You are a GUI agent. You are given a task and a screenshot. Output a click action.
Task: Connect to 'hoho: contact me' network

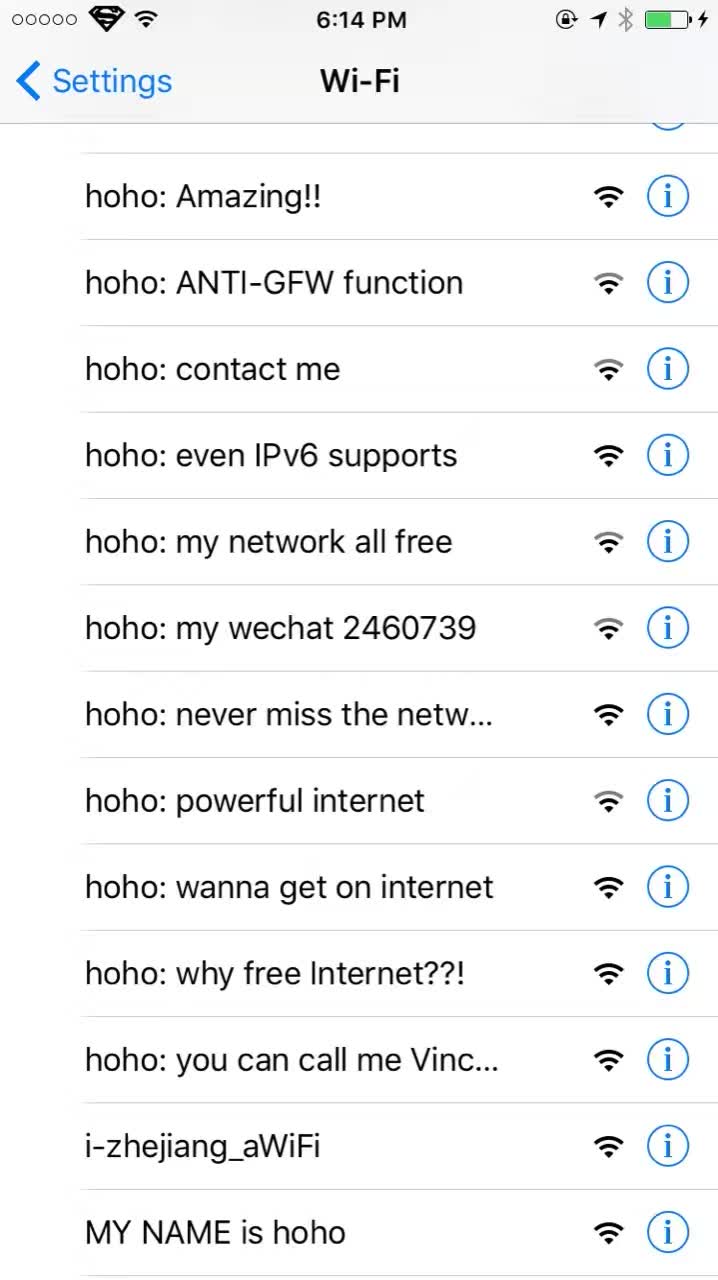(359, 369)
